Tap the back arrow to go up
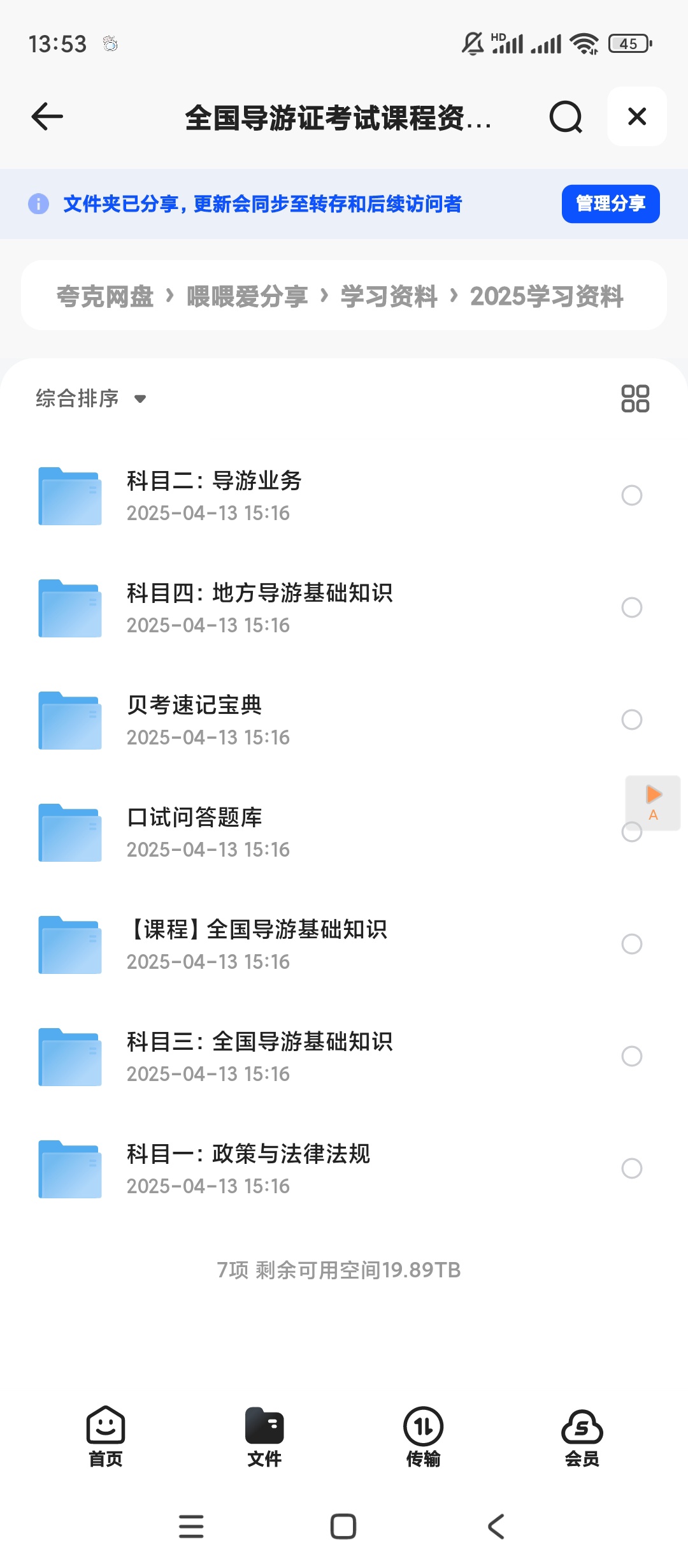 click(45, 117)
